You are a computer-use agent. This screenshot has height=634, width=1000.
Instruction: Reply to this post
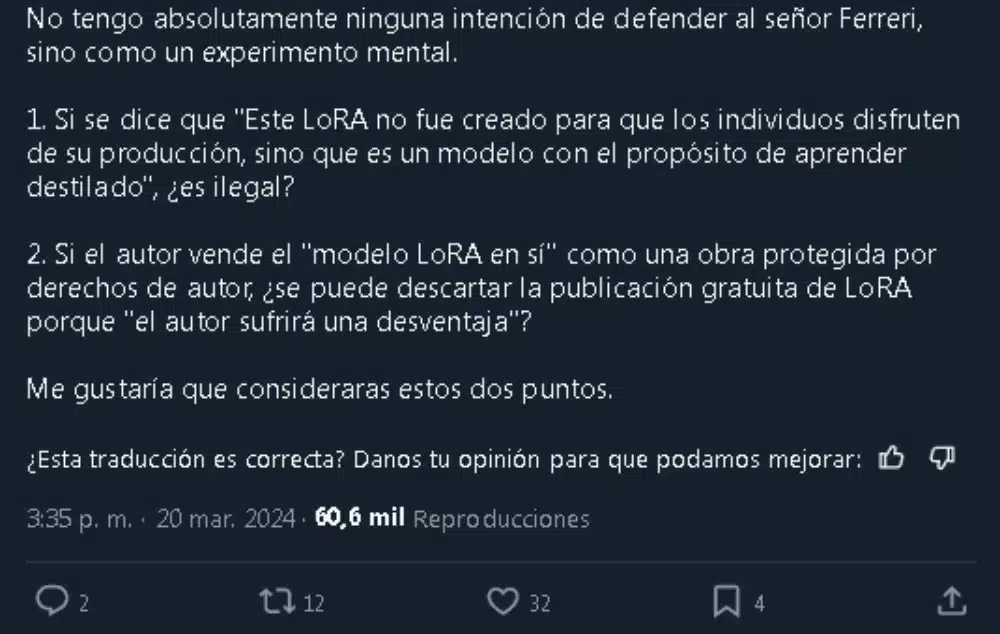point(50,600)
